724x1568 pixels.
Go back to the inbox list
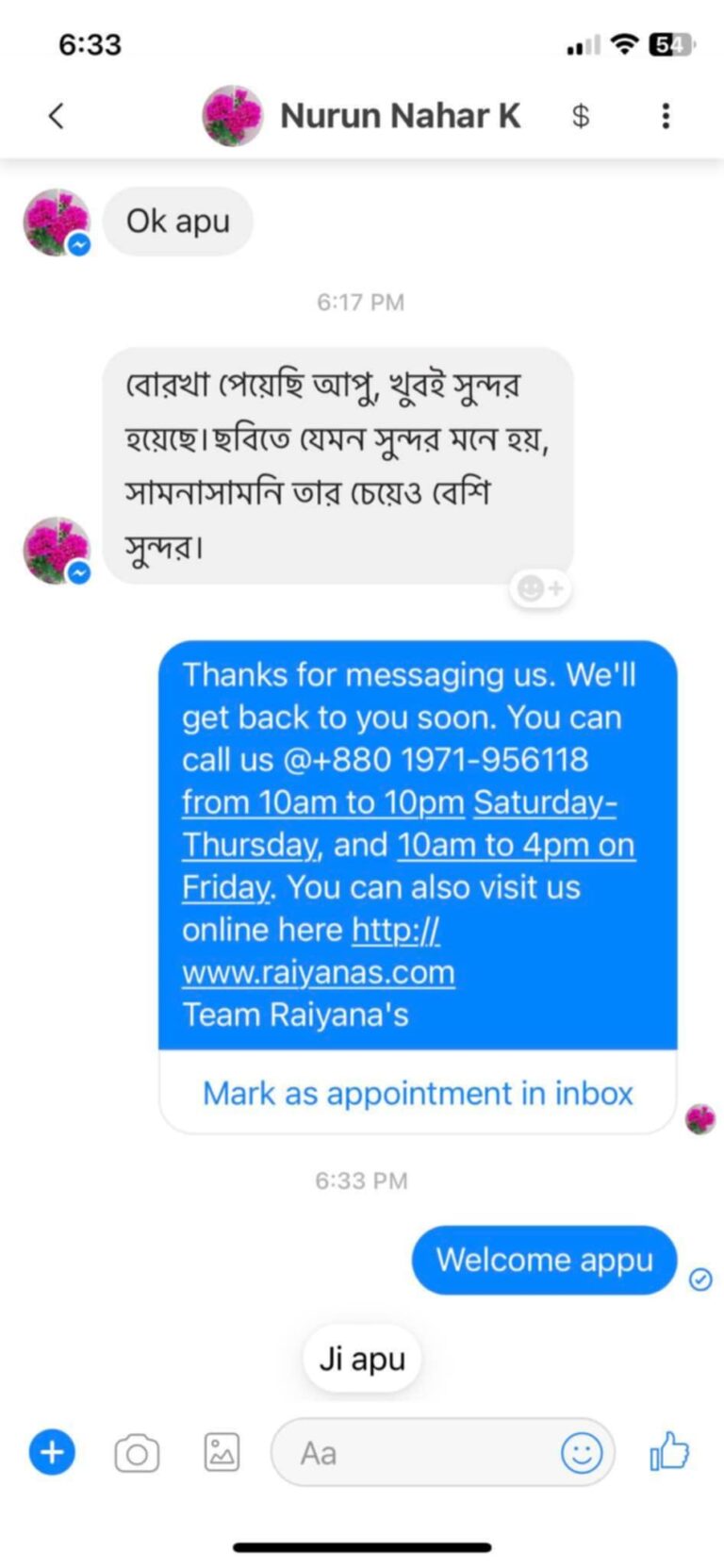click(57, 116)
